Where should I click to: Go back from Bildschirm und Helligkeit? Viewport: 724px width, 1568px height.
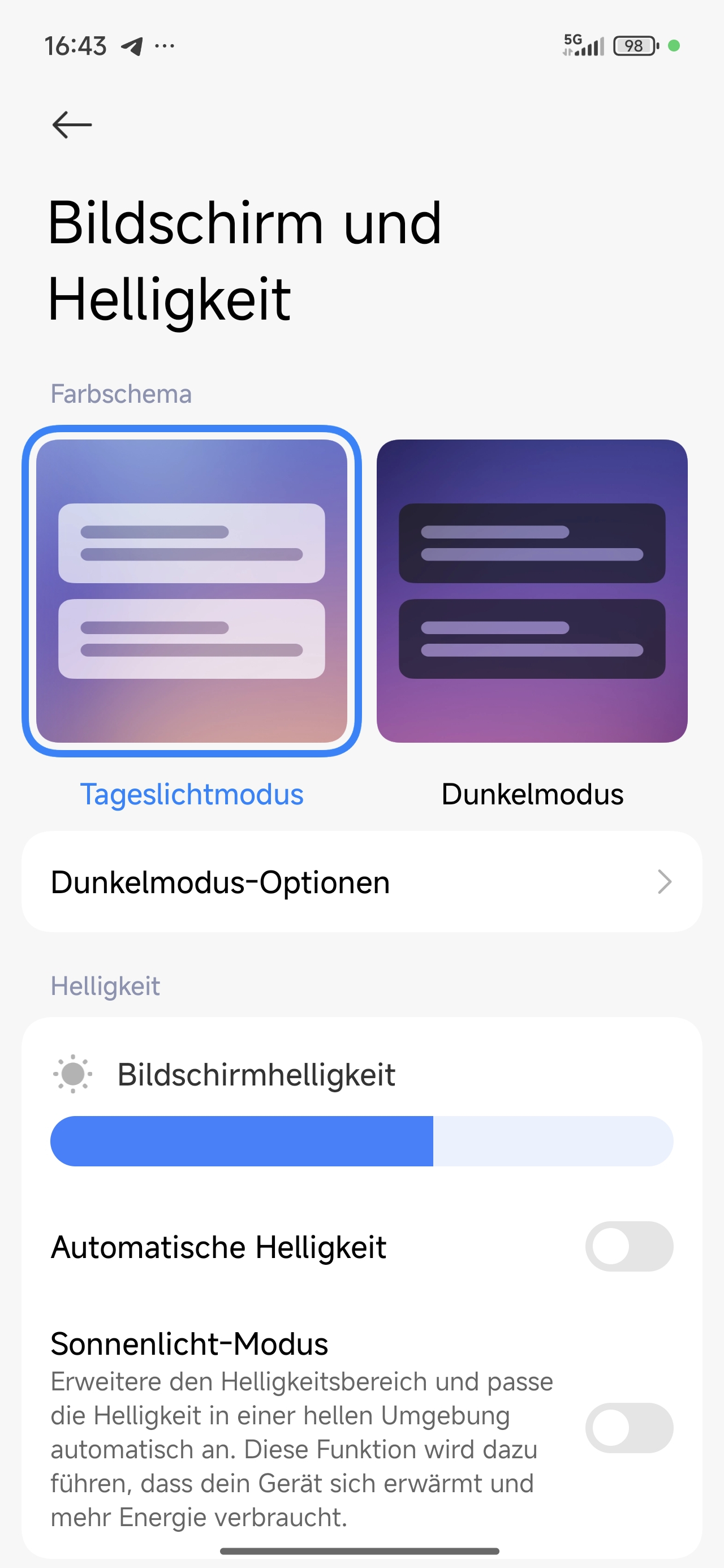click(x=72, y=125)
